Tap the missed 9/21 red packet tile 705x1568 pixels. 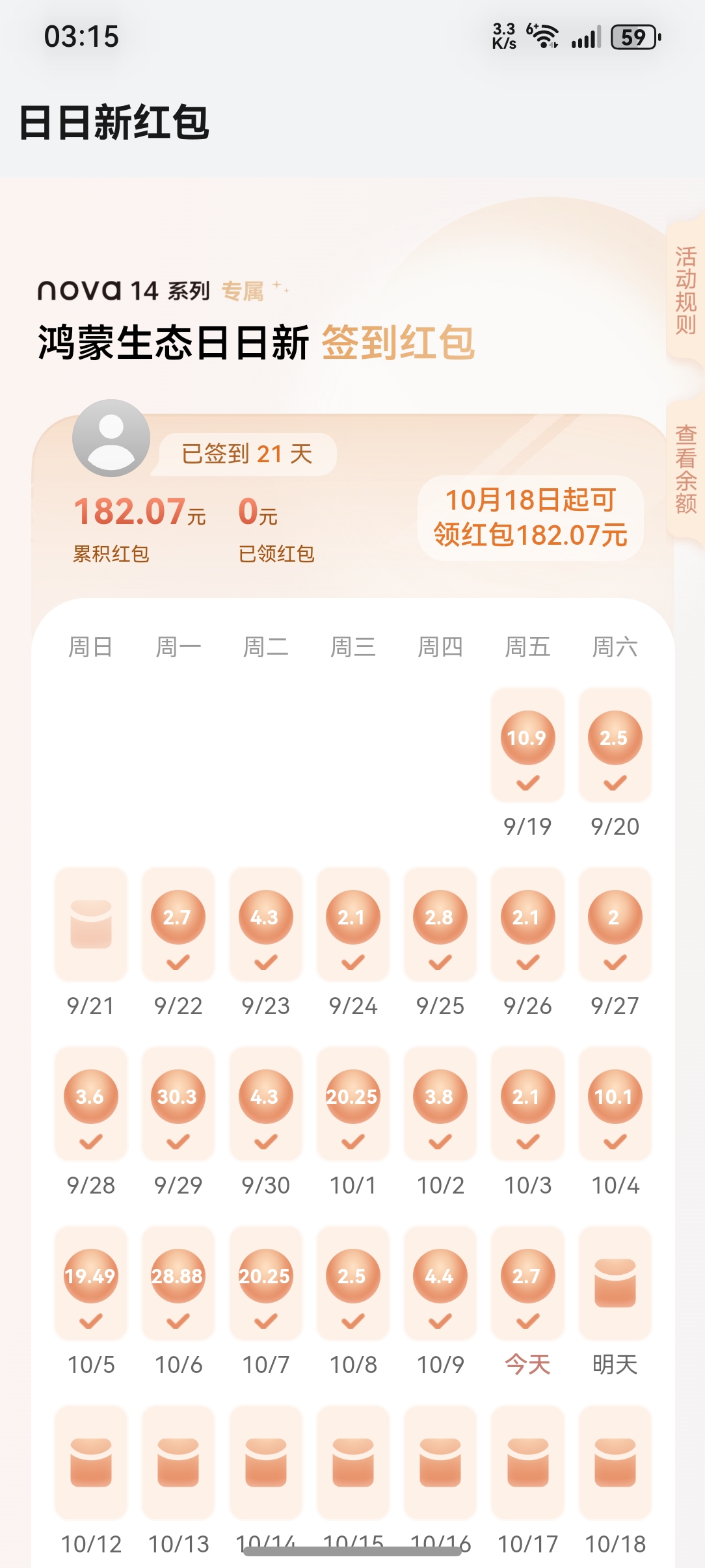point(91,924)
